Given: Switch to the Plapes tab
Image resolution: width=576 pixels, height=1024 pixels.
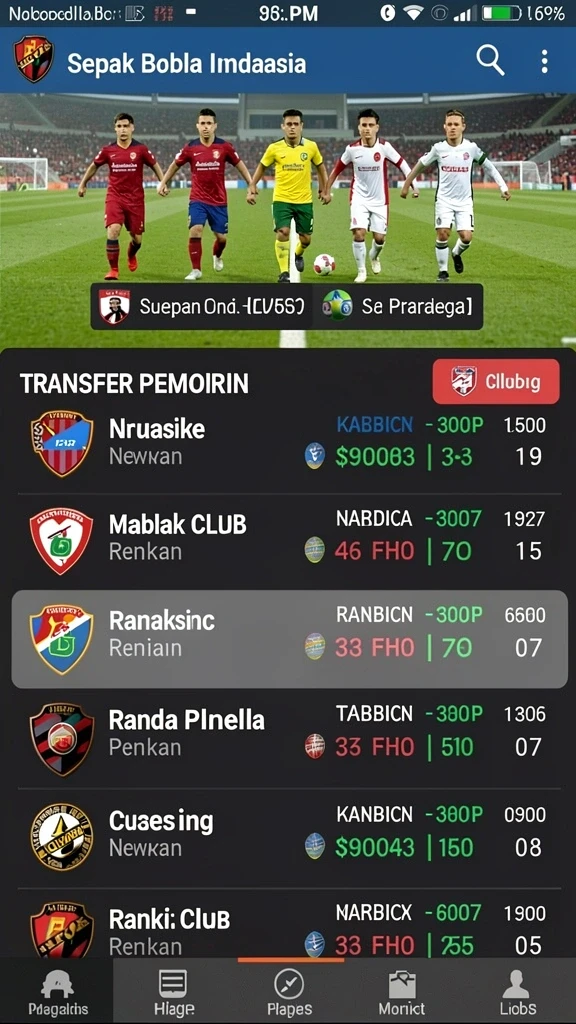Looking at the screenshot, I should [x=289, y=991].
